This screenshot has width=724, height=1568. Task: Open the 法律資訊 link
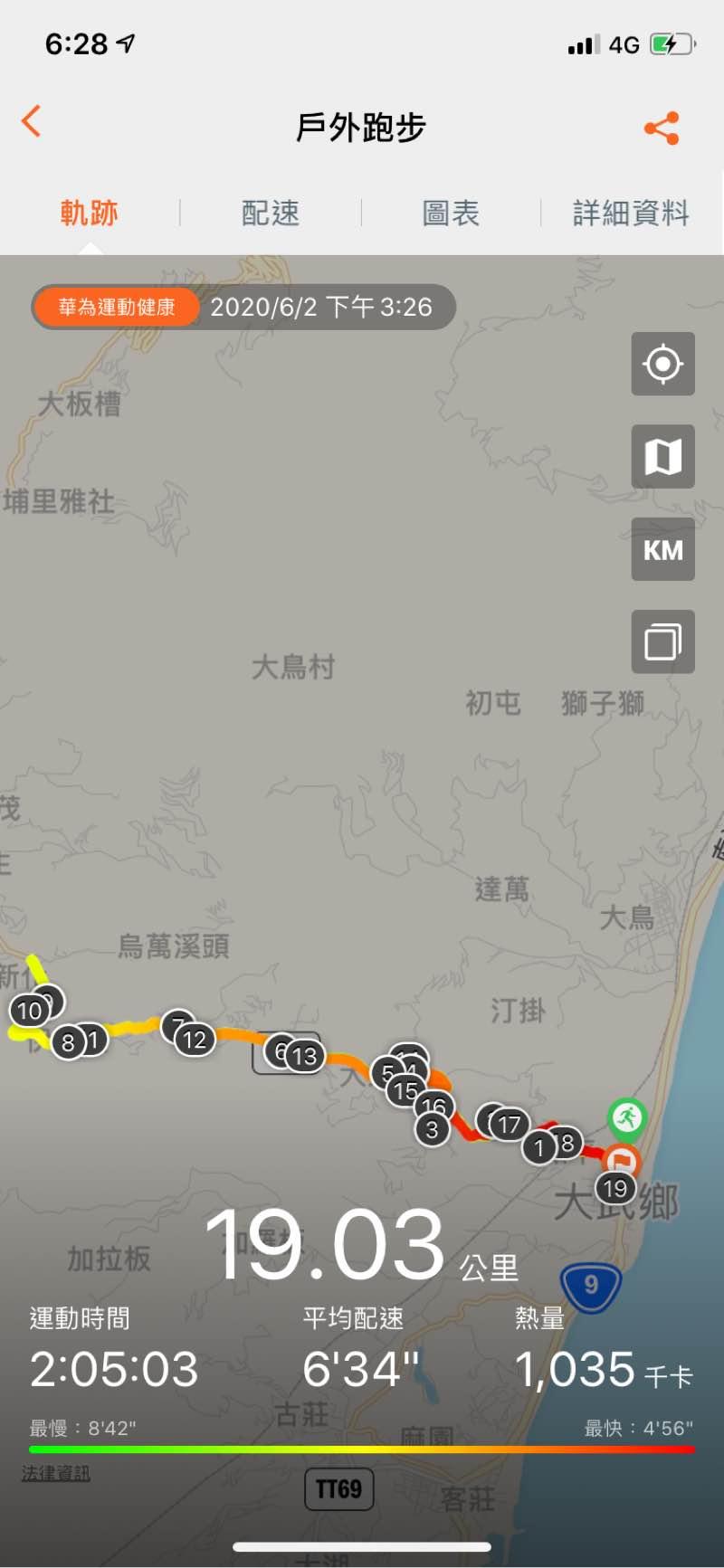[56, 1473]
